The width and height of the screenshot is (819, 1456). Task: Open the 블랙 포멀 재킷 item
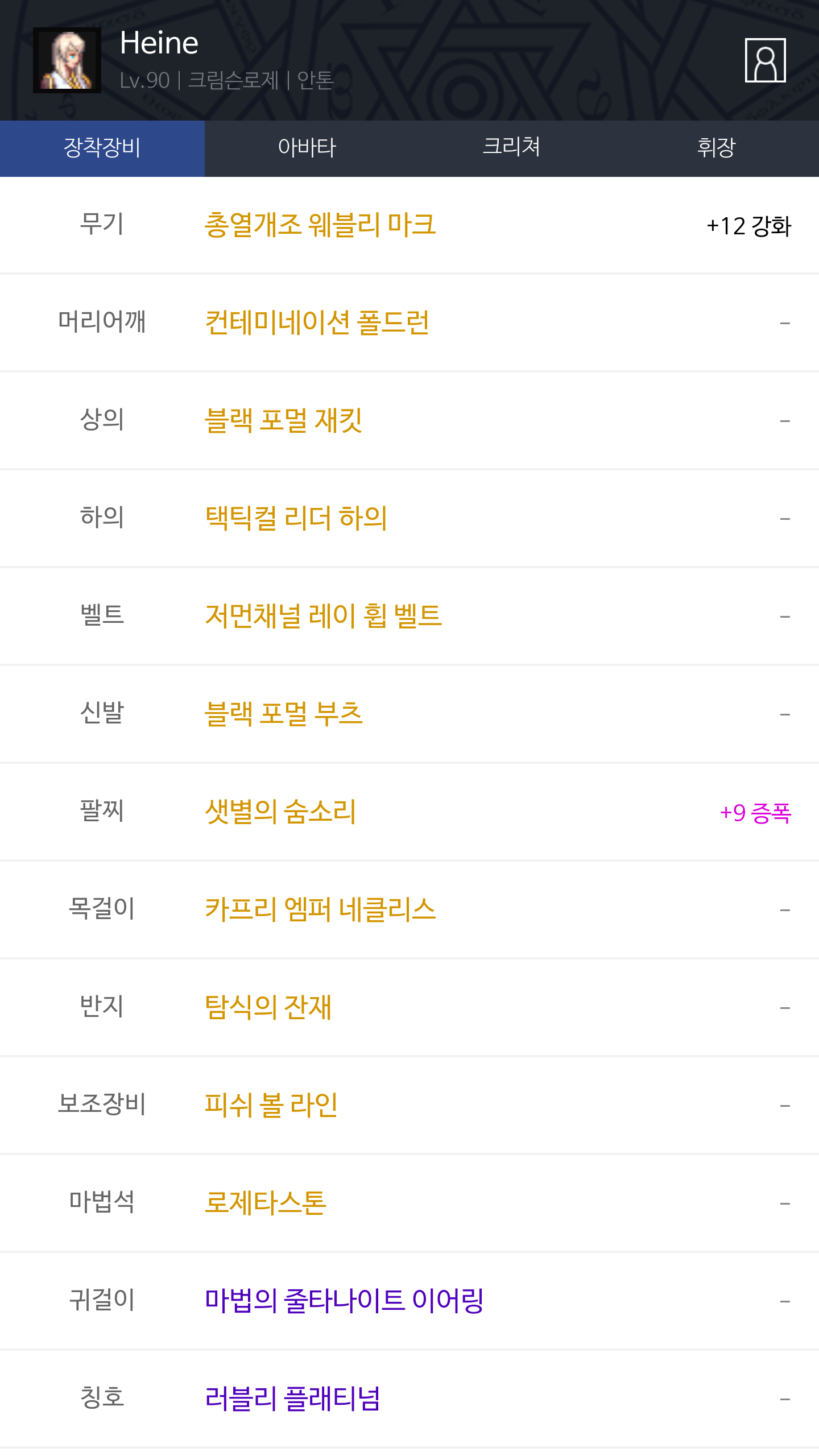(x=283, y=420)
